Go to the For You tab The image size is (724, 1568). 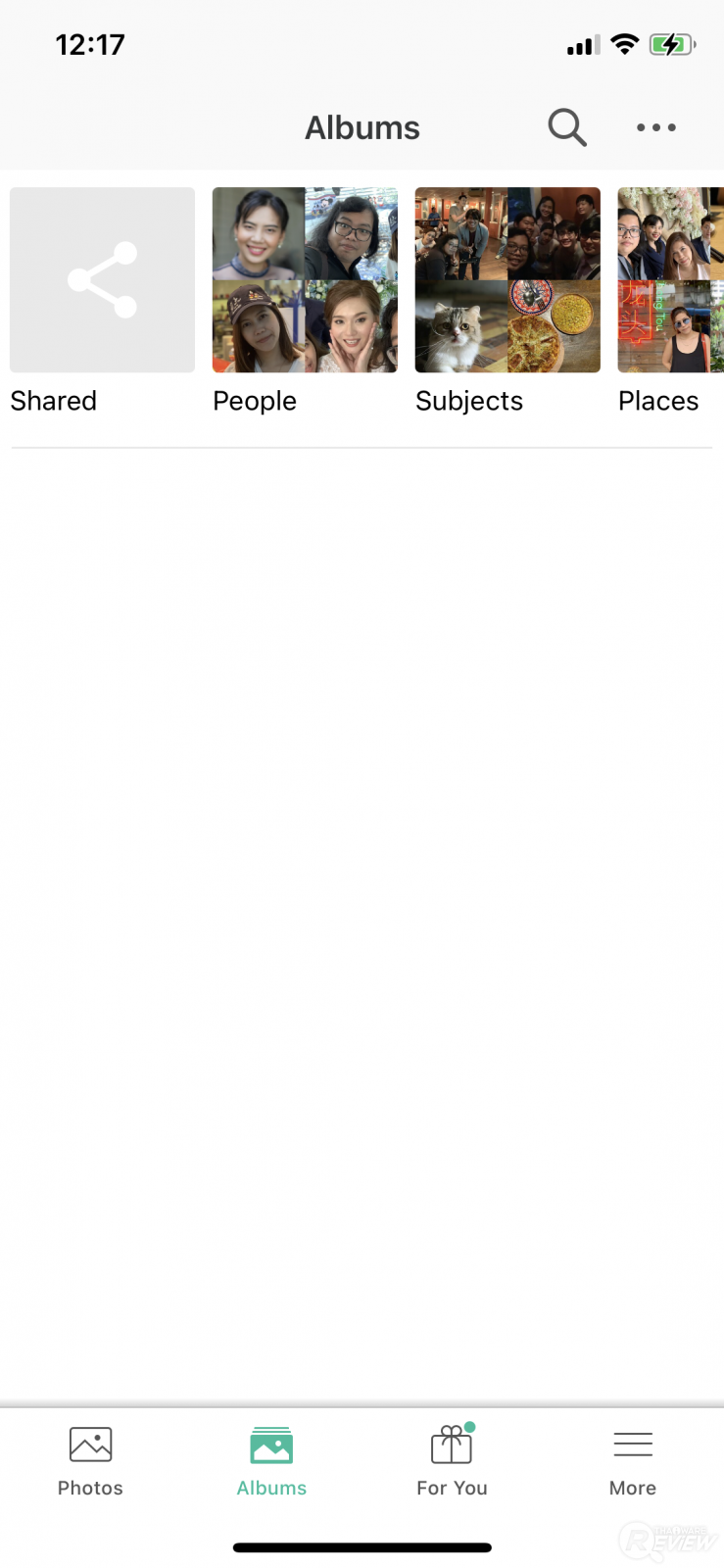(452, 1460)
